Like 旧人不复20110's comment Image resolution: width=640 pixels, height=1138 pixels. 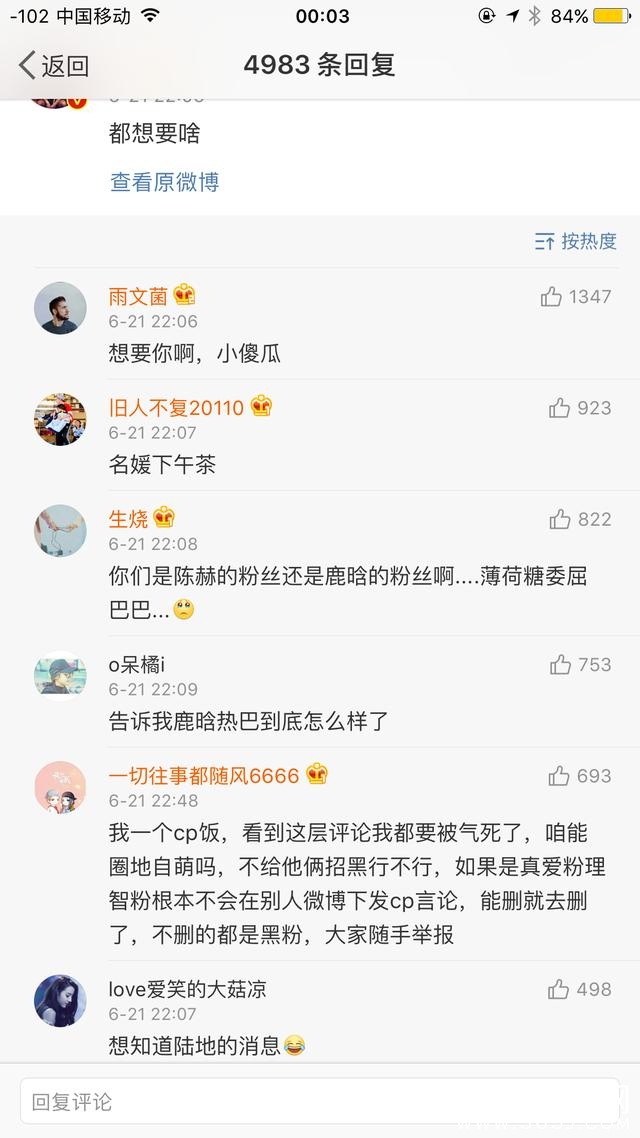559,407
